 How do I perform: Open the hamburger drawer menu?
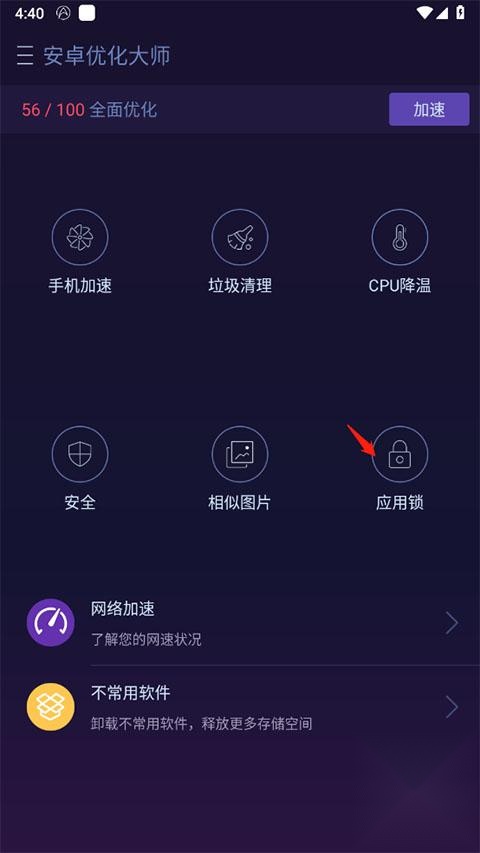point(25,56)
